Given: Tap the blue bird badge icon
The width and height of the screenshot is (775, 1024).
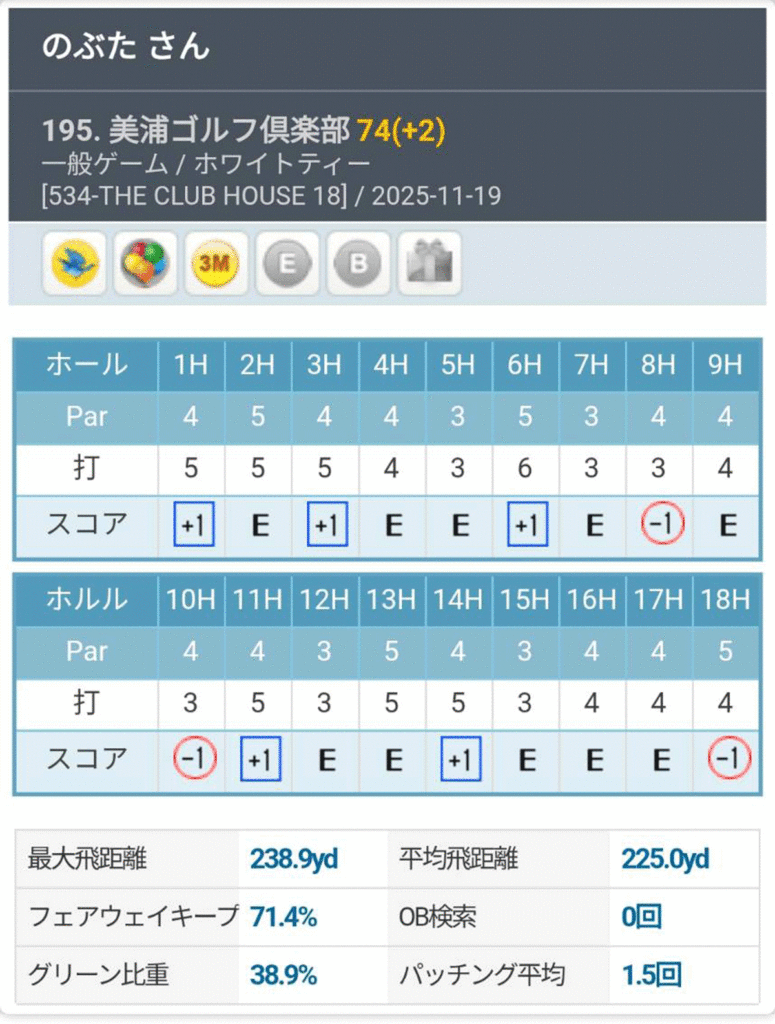Looking at the screenshot, I should click(75, 264).
